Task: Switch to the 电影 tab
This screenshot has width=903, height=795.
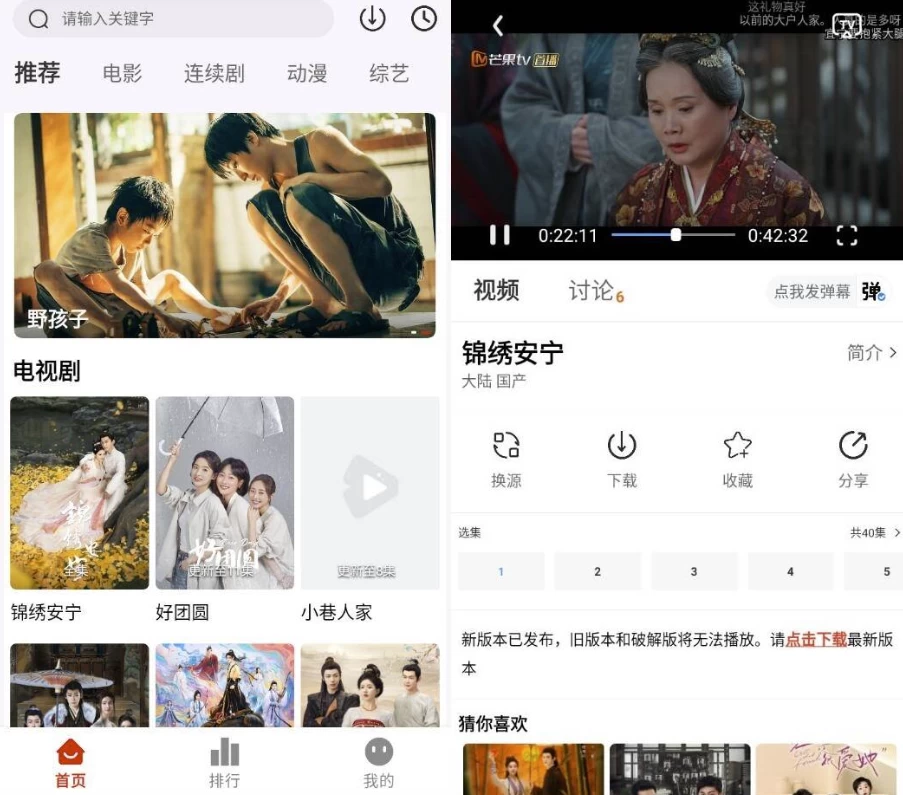Action: 122,73
